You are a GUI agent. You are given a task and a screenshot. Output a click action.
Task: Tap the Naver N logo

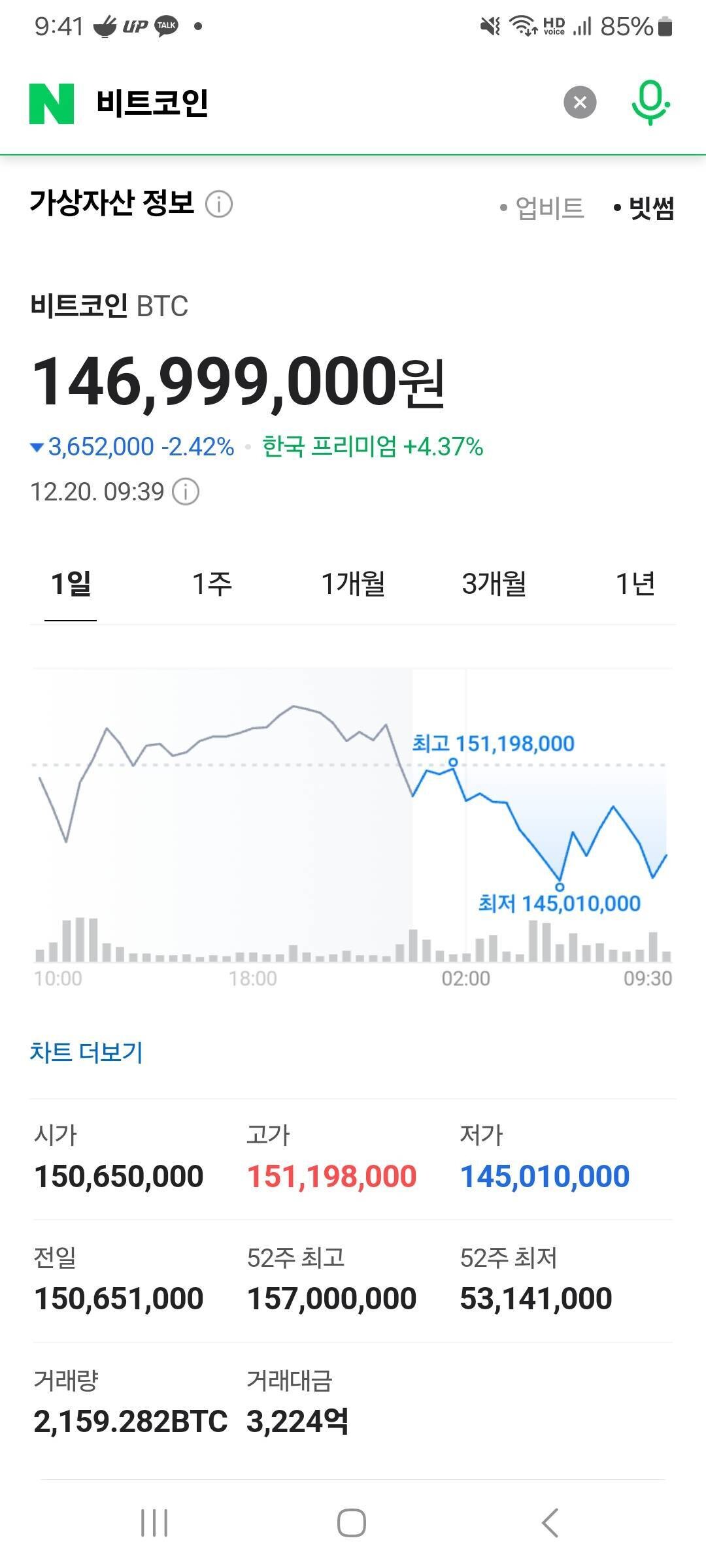(51, 102)
